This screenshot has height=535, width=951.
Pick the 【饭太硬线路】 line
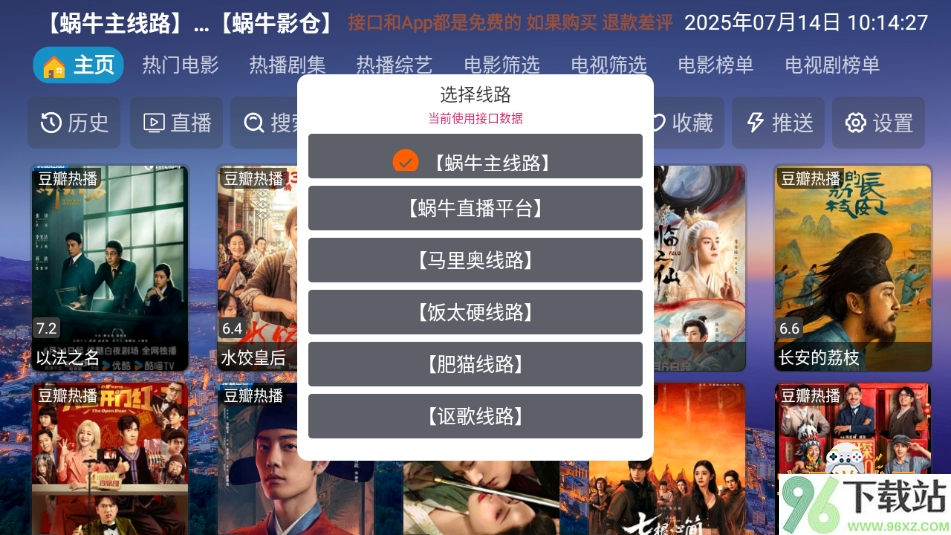click(475, 312)
